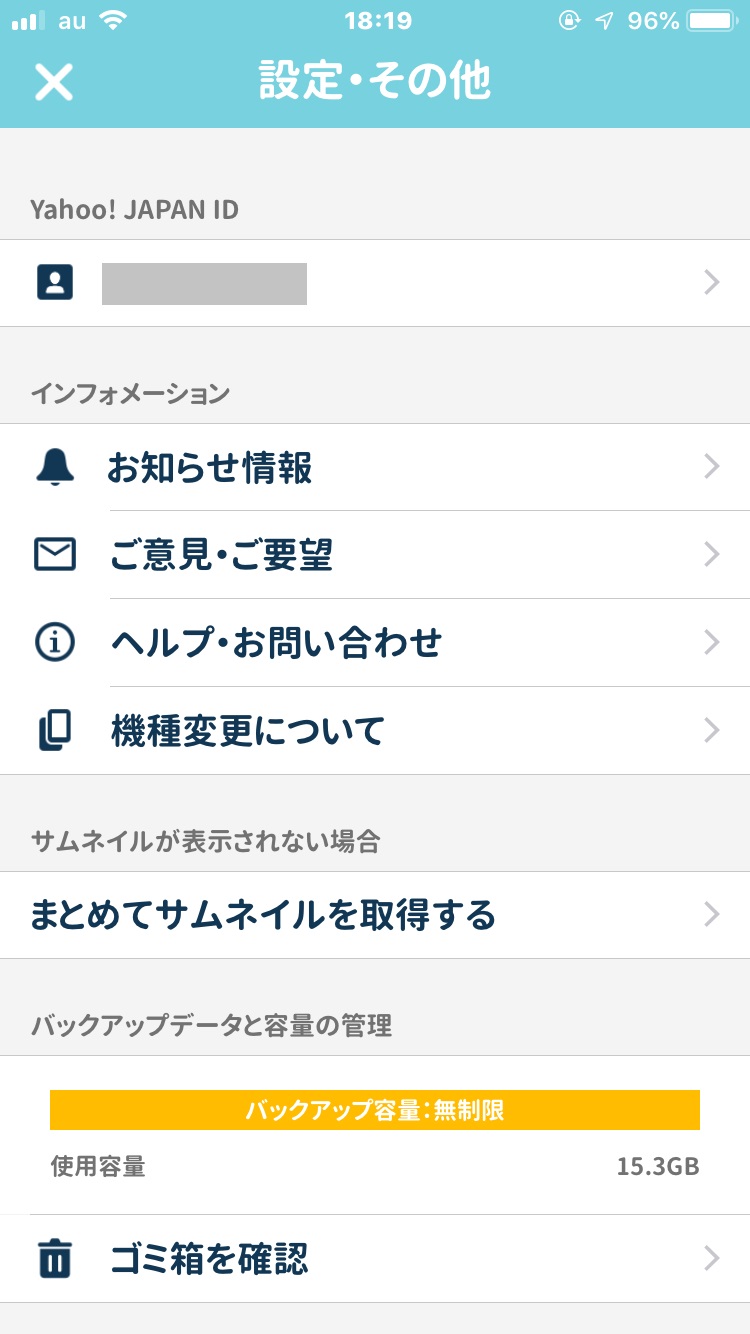Screen dimensions: 750x1334
Task: Open the Yahoo! JAPAN ID account row
Action: (x=375, y=283)
